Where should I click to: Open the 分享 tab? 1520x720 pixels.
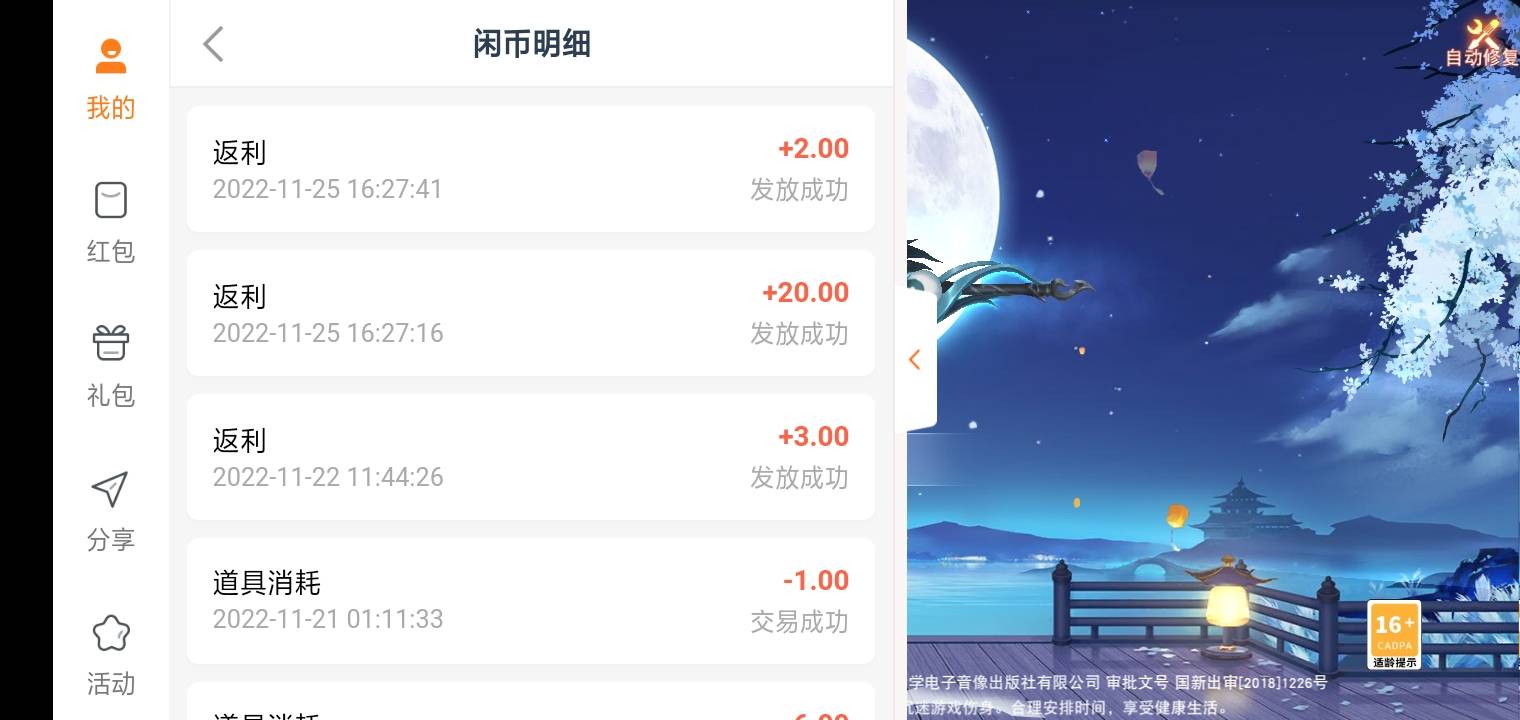coord(110,510)
